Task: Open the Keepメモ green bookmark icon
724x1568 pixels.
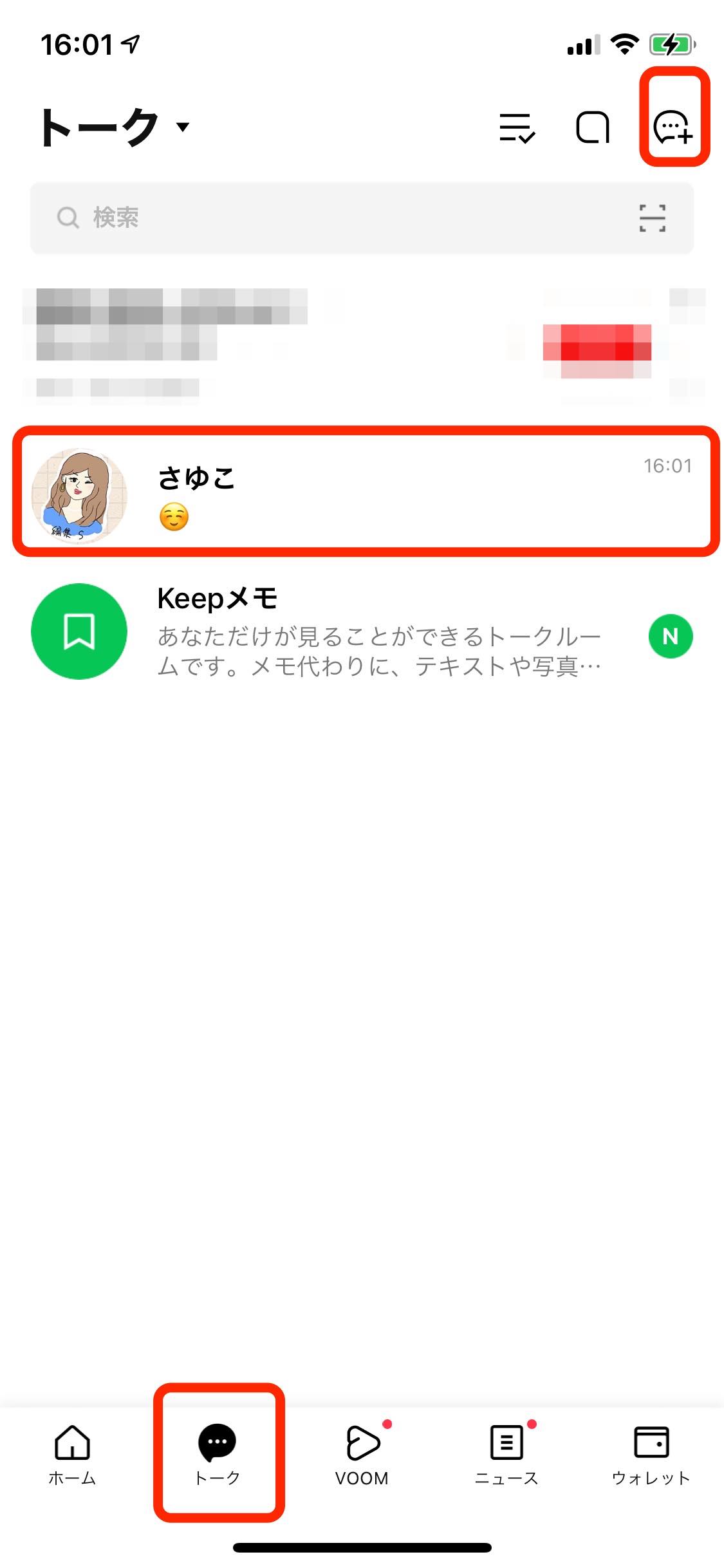Action: click(x=79, y=633)
